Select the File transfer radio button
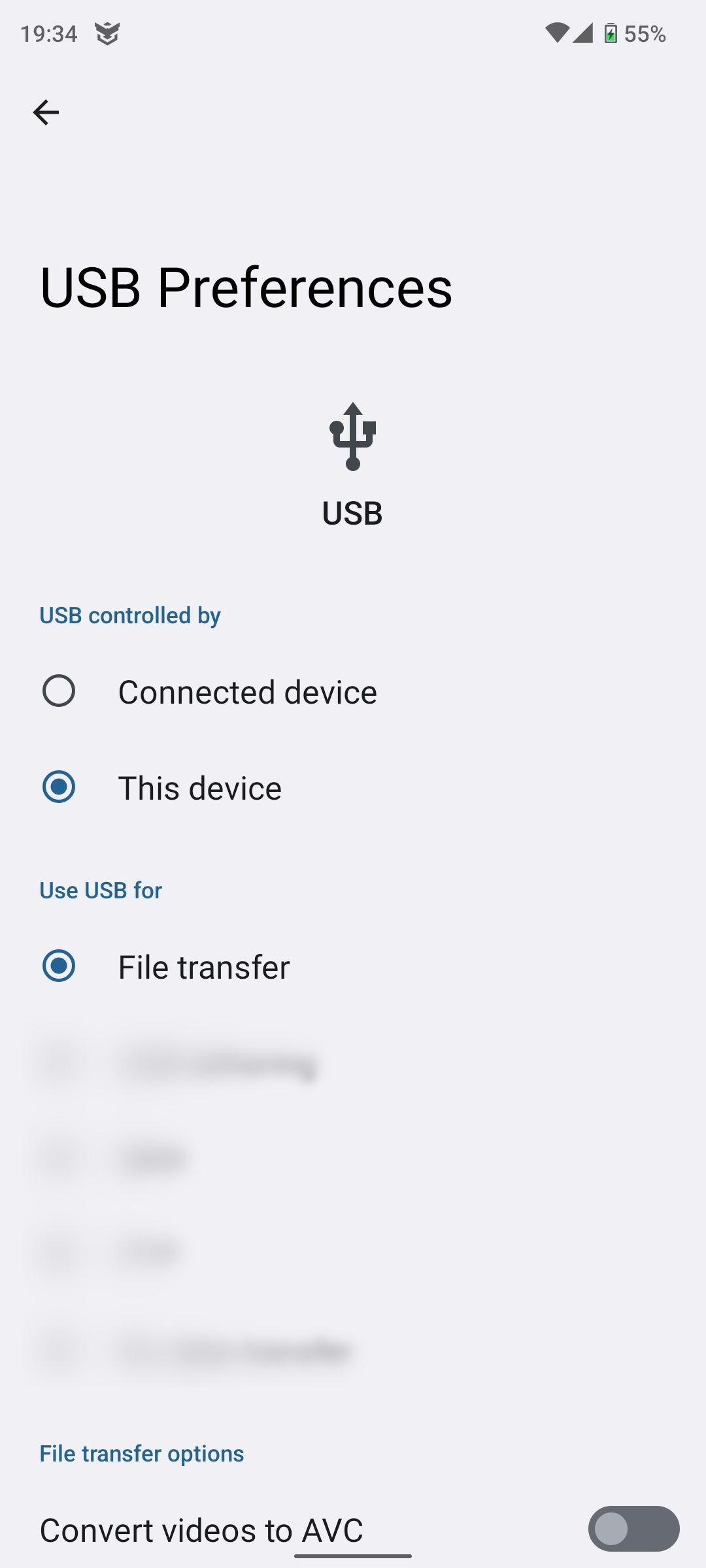706x1568 pixels. 60,967
